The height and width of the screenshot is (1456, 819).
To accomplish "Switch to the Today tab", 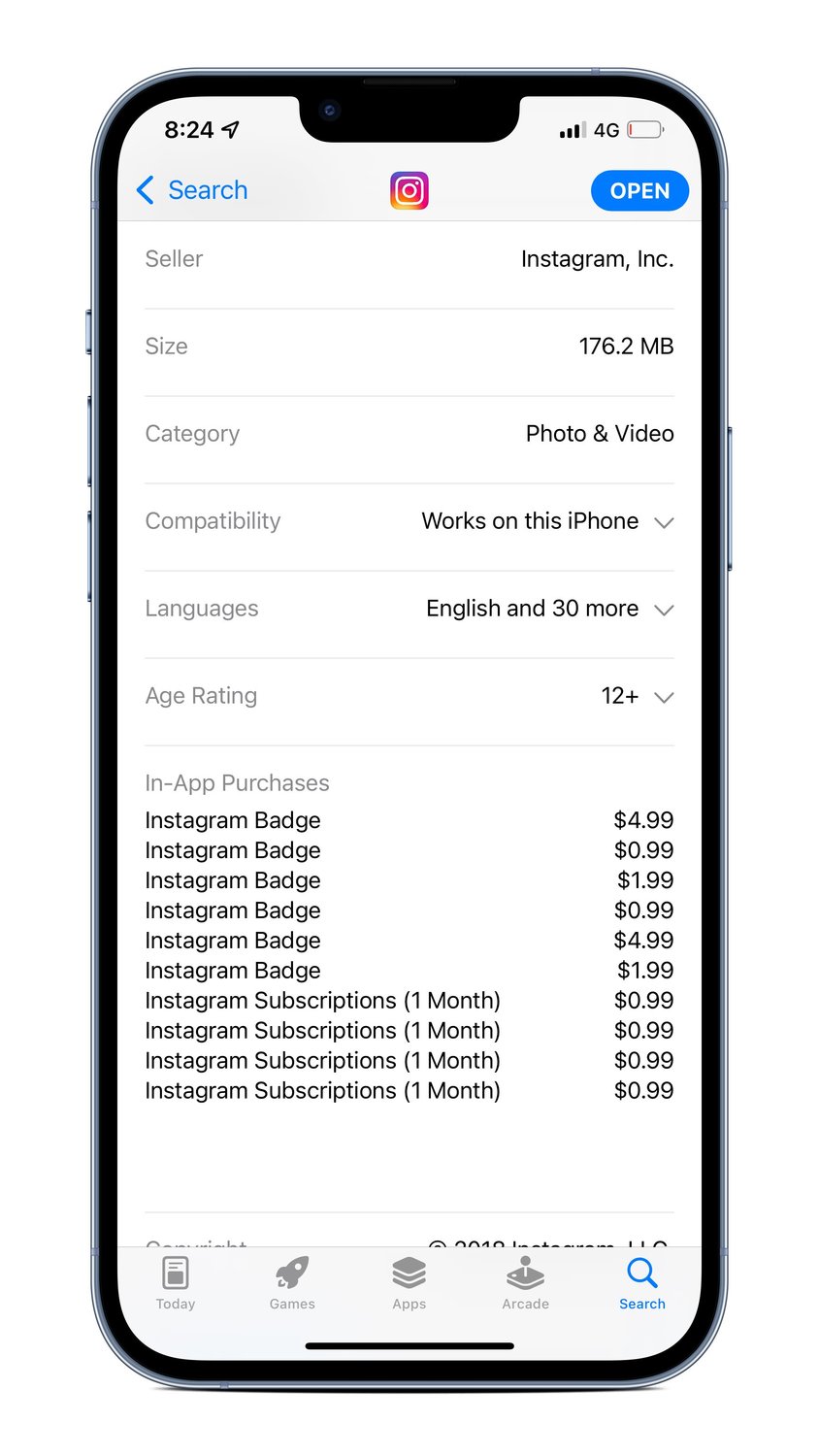I will click(176, 1283).
